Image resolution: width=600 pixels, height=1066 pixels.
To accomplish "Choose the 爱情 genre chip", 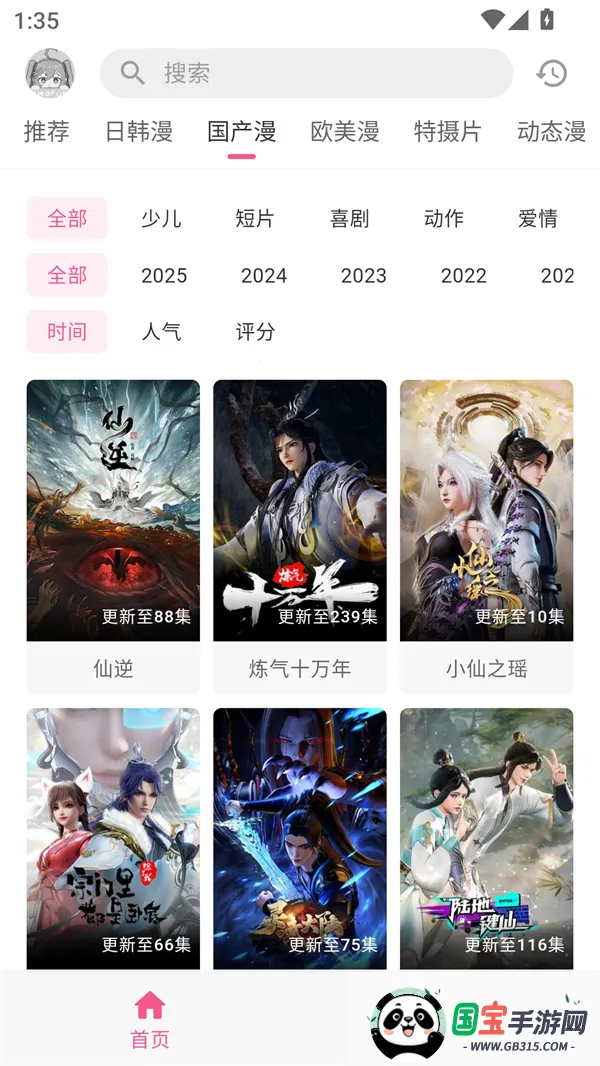I will click(538, 218).
